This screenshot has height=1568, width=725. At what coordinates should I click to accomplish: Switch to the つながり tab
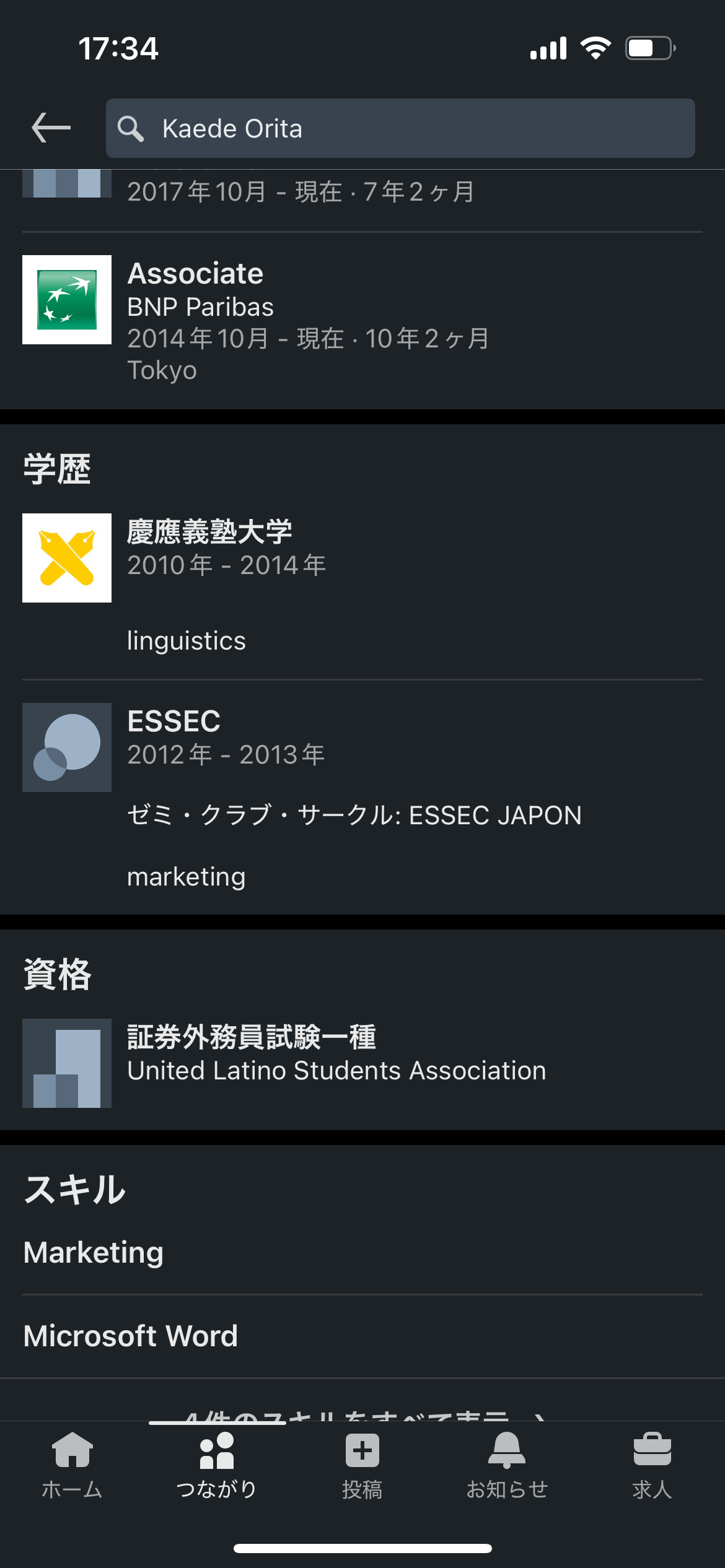point(217,1465)
